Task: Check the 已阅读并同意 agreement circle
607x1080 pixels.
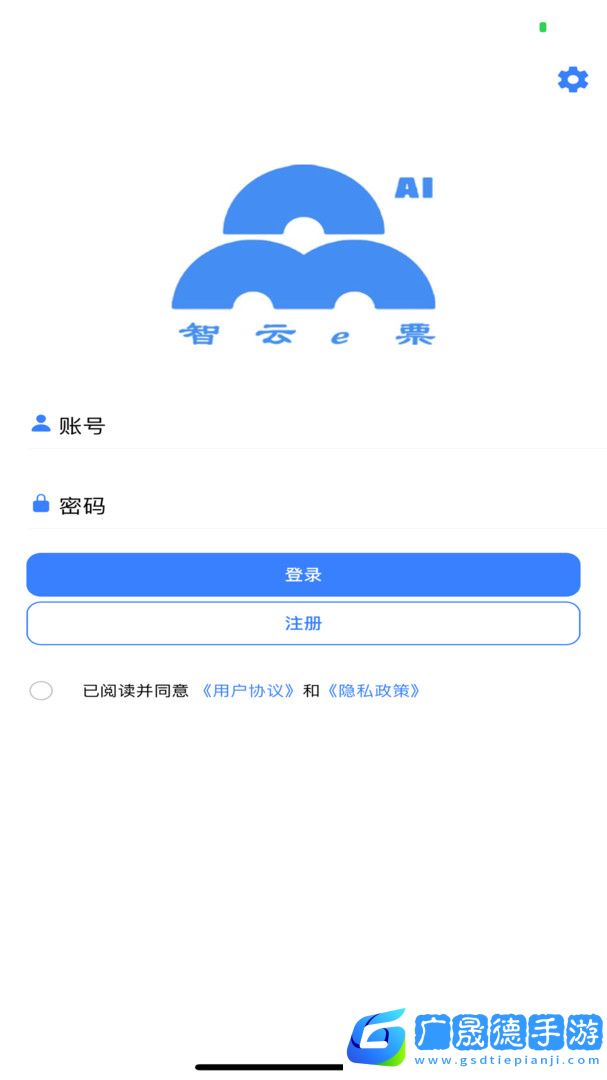Action: pos(41,691)
